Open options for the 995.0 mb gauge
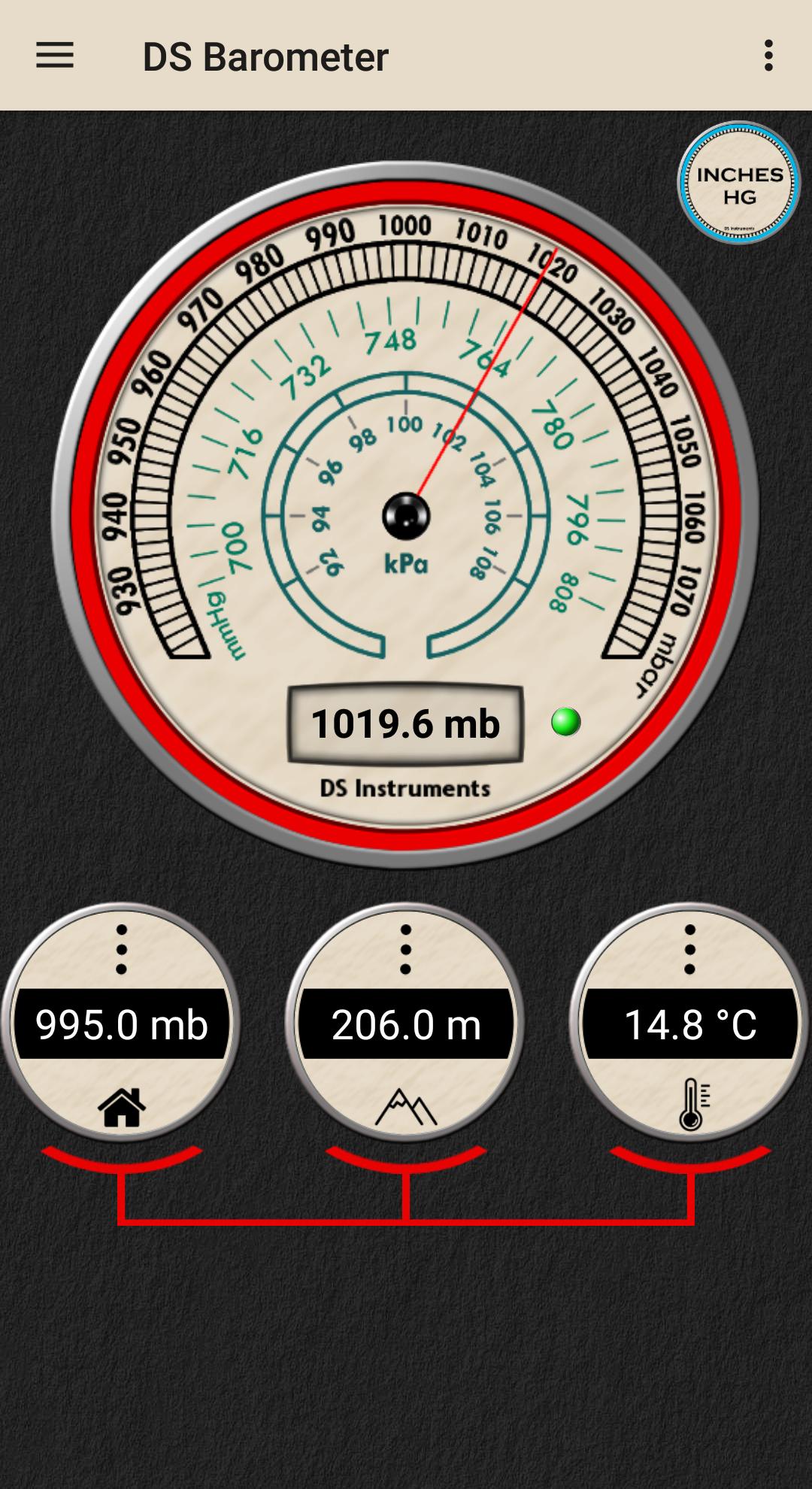This screenshot has height=1489, width=812. (121, 950)
